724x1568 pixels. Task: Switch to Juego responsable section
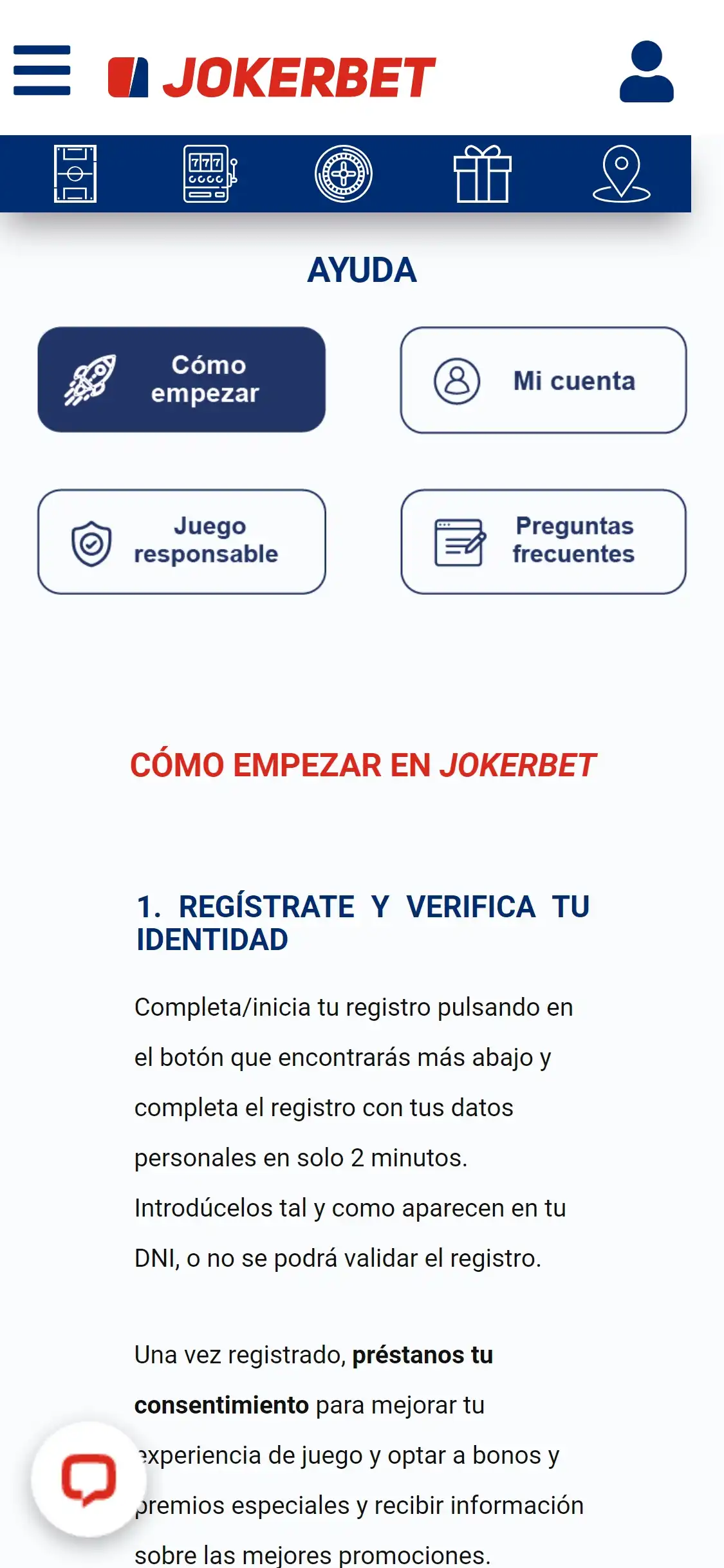181,541
